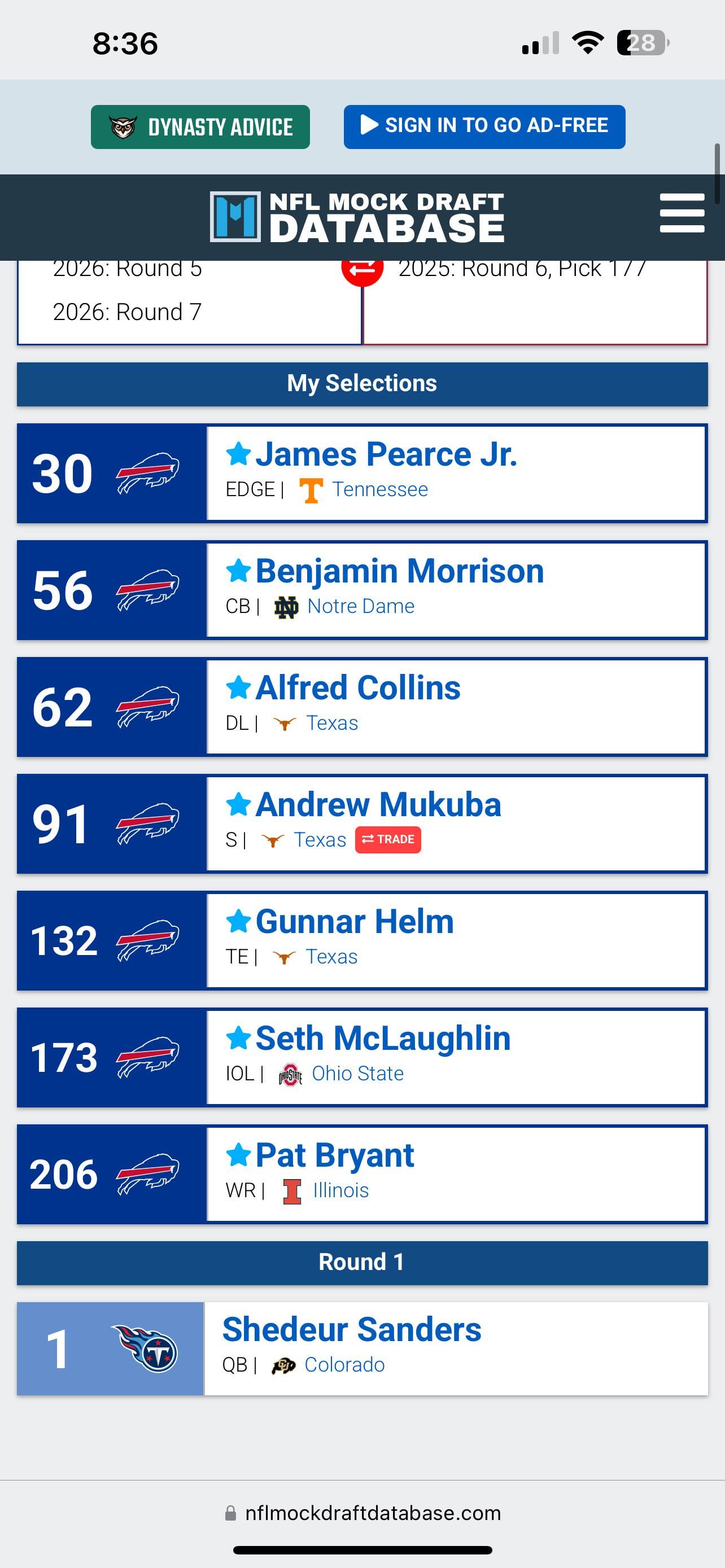
Task: Open the Tennessee school link
Action: pos(380,489)
